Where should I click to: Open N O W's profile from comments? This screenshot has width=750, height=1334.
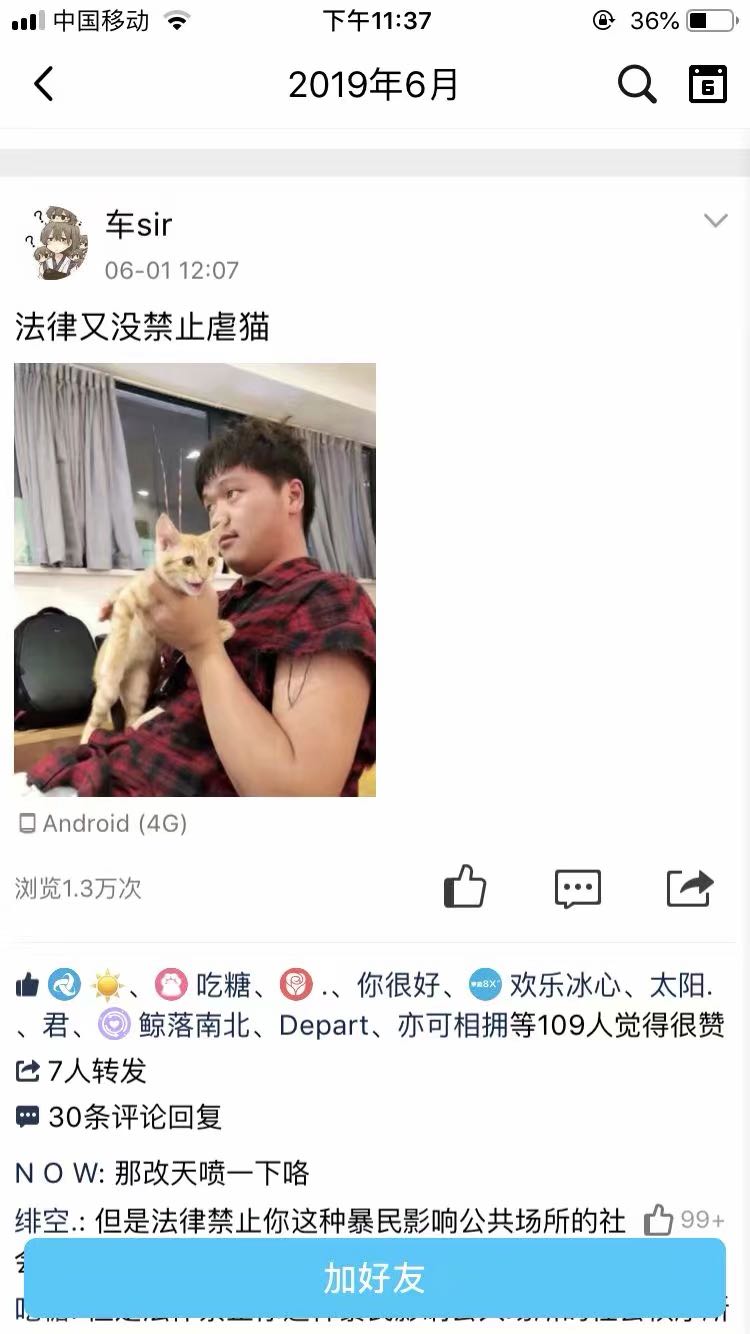[x=58, y=1173]
